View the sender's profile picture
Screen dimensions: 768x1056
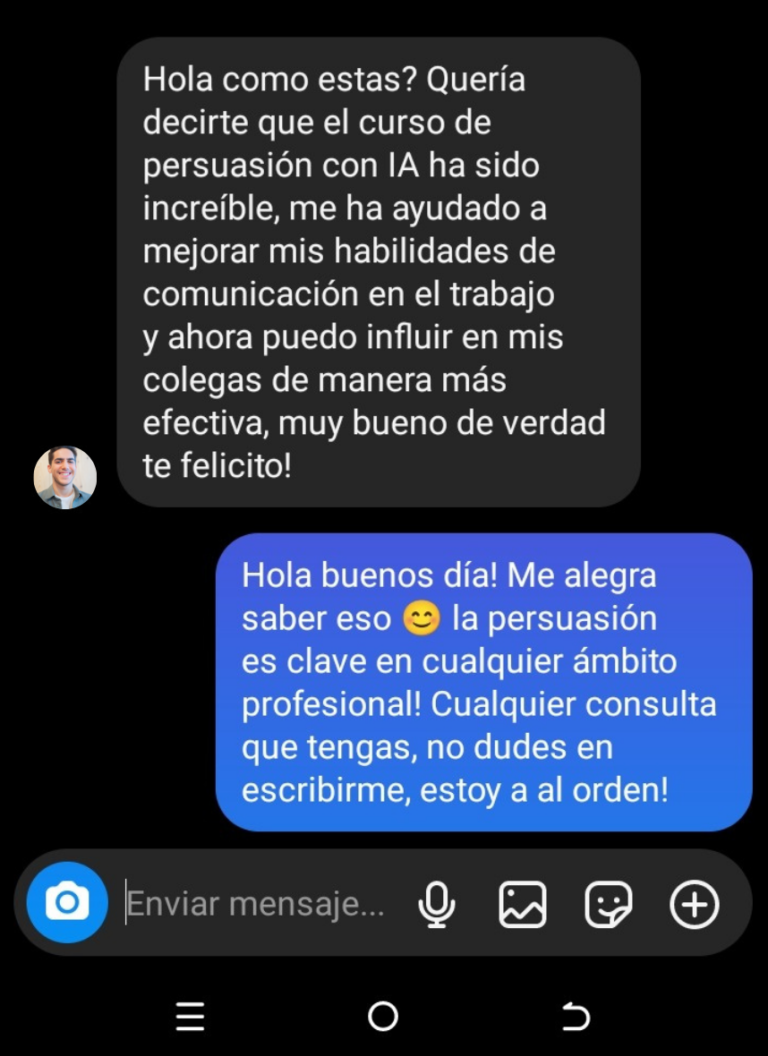click(x=65, y=477)
